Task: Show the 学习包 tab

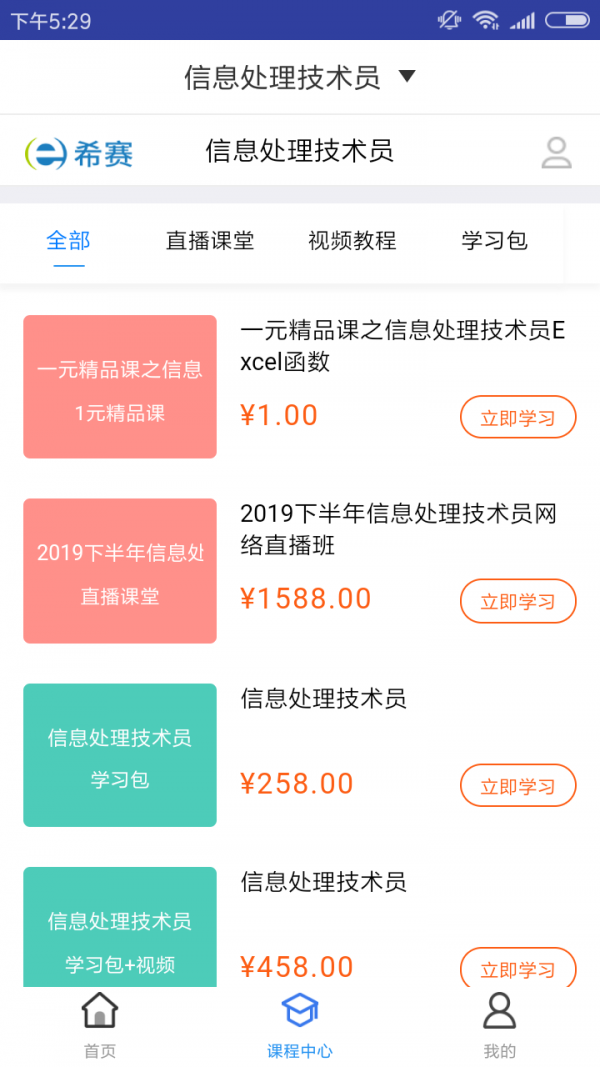Action: (494, 241)
